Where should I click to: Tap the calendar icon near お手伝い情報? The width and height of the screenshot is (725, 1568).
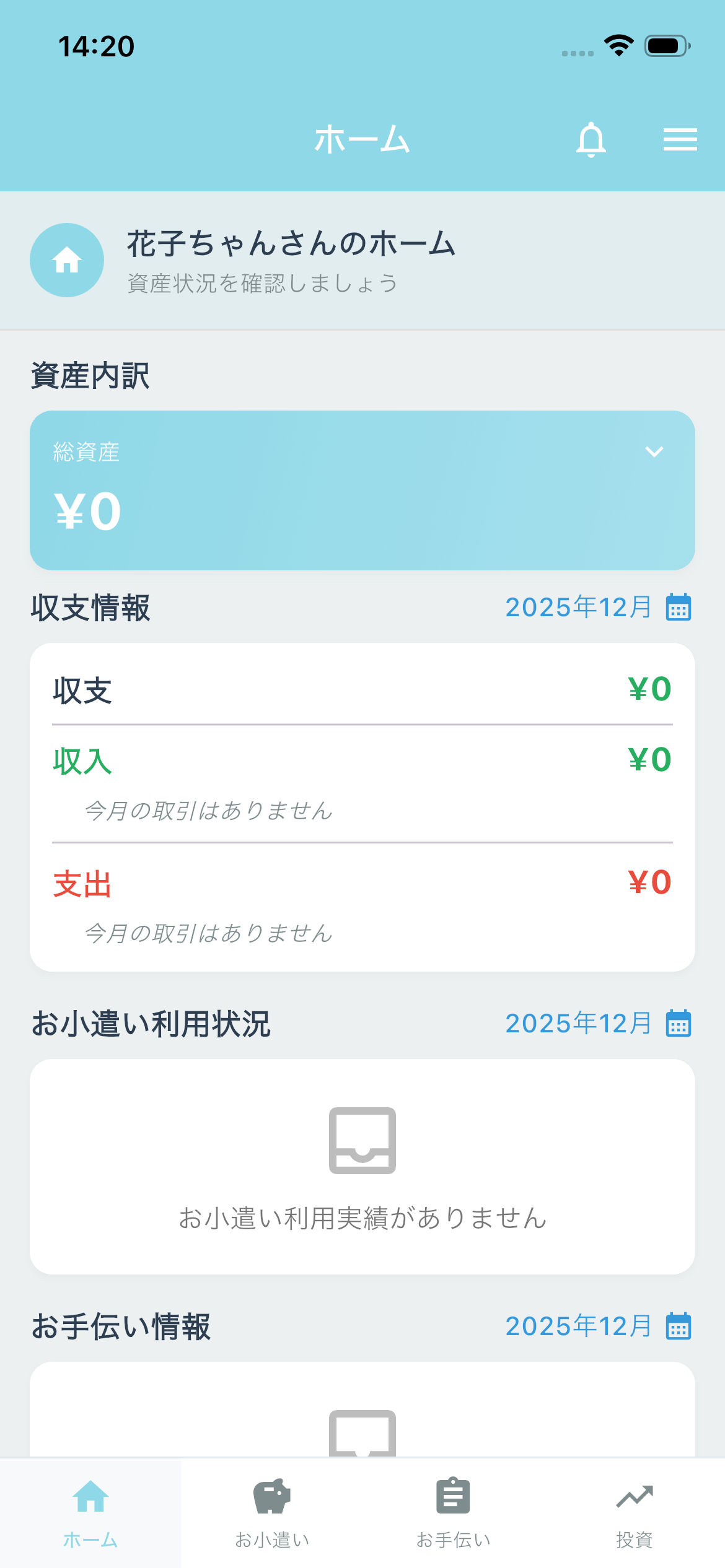(678, 1326)
